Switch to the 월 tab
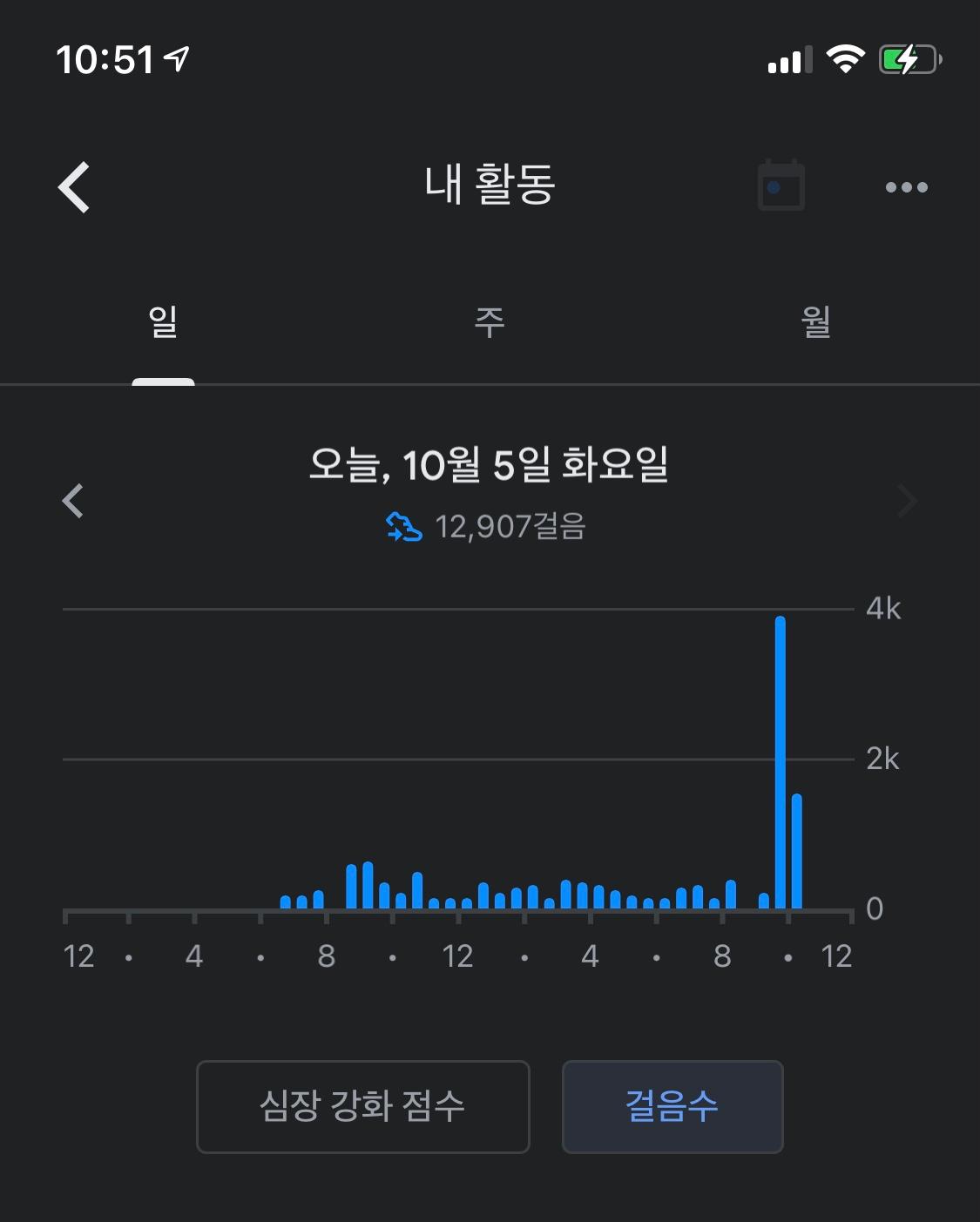Image resolution: width=980 pixels, height=1222 pixels. point(815,322)
